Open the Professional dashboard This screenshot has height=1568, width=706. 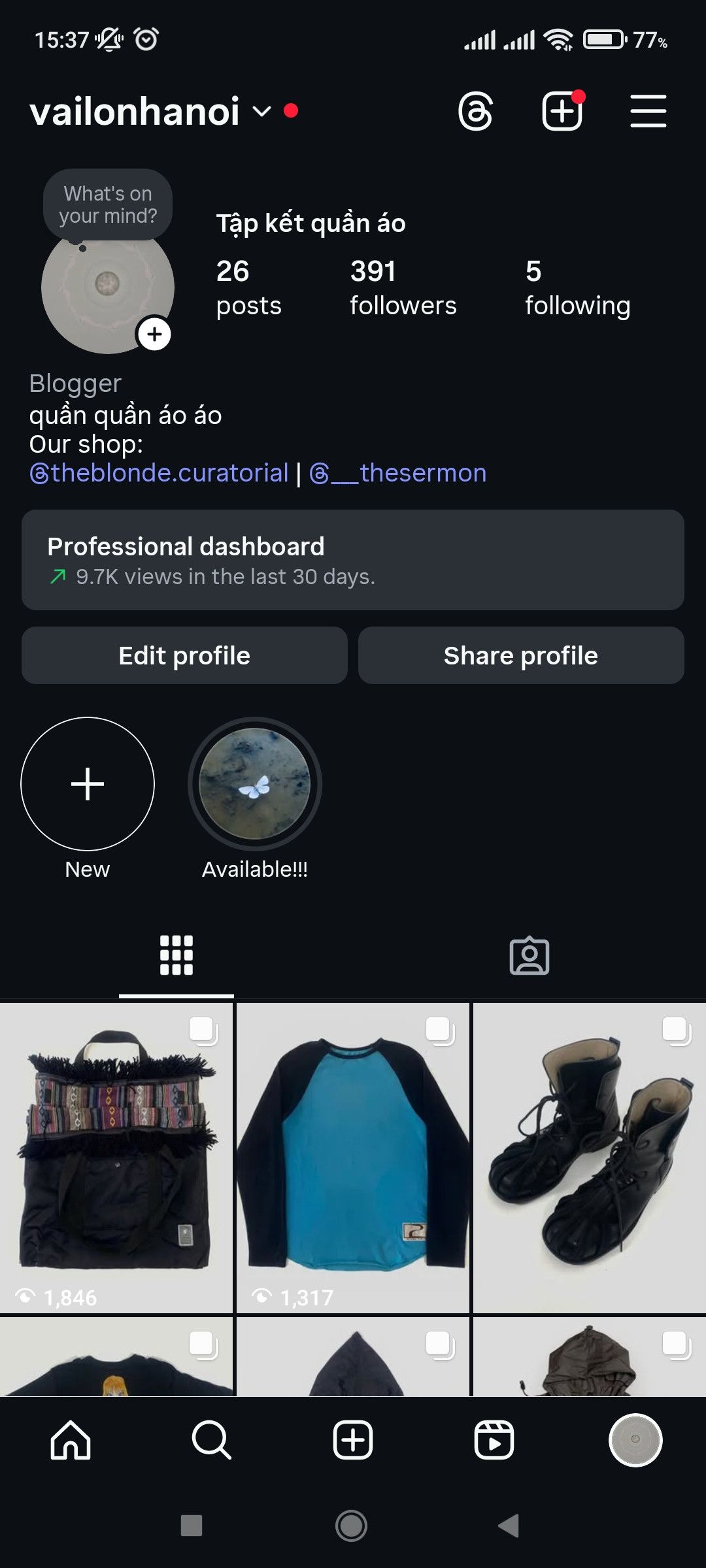tap(353, 560)
